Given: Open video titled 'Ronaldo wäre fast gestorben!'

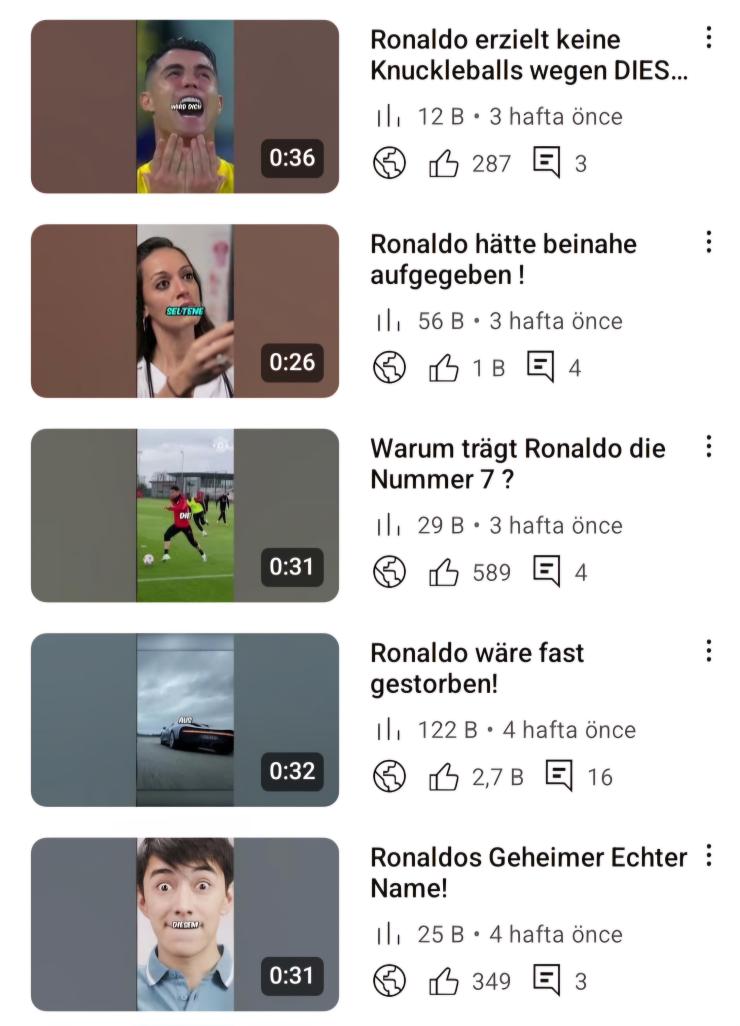Looking at the screenshot, I should click(477, 668).
